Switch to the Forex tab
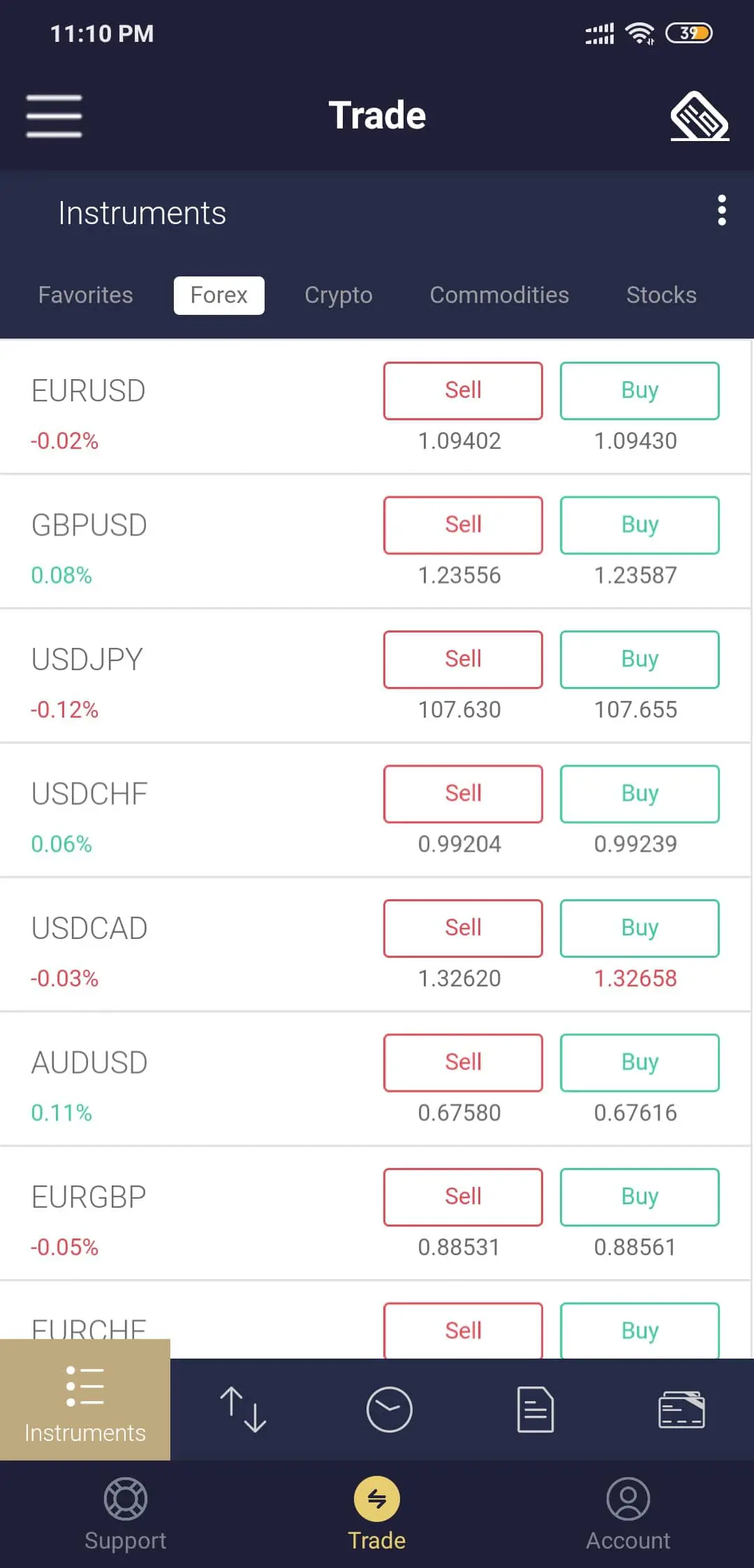This screenshot has height=1568, width=754. (219, 295)
